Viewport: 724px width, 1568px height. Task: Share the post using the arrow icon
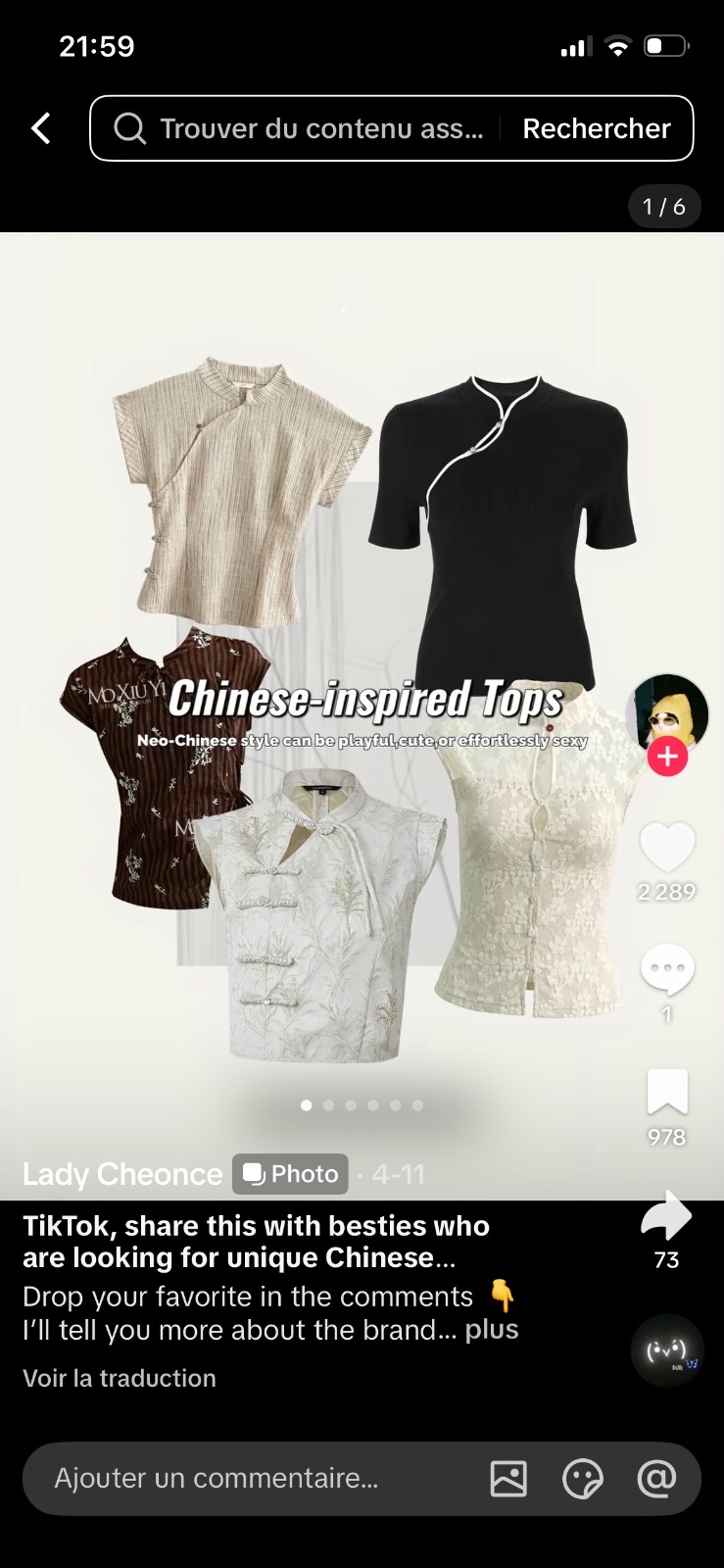666,1216
